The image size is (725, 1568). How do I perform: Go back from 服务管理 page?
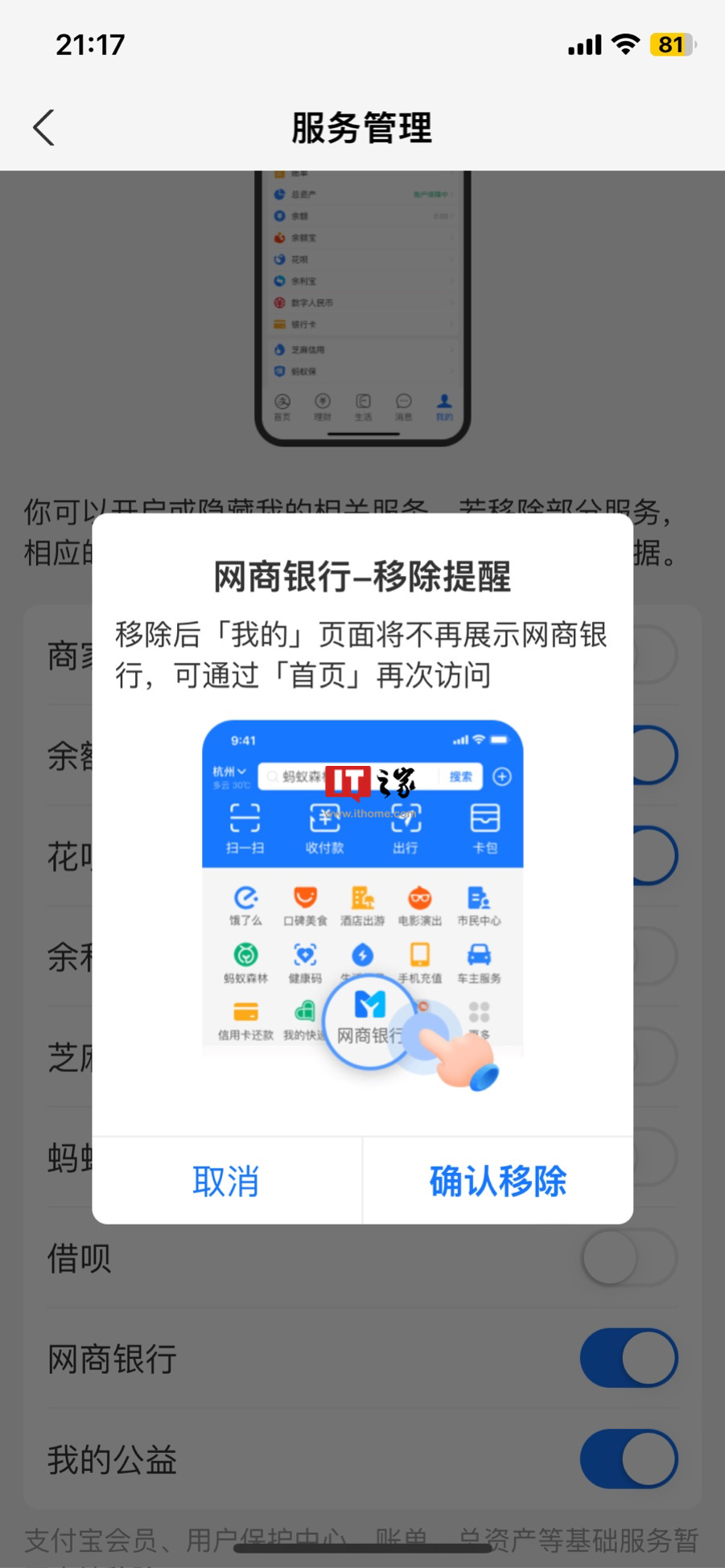click(x=44, y=128)
